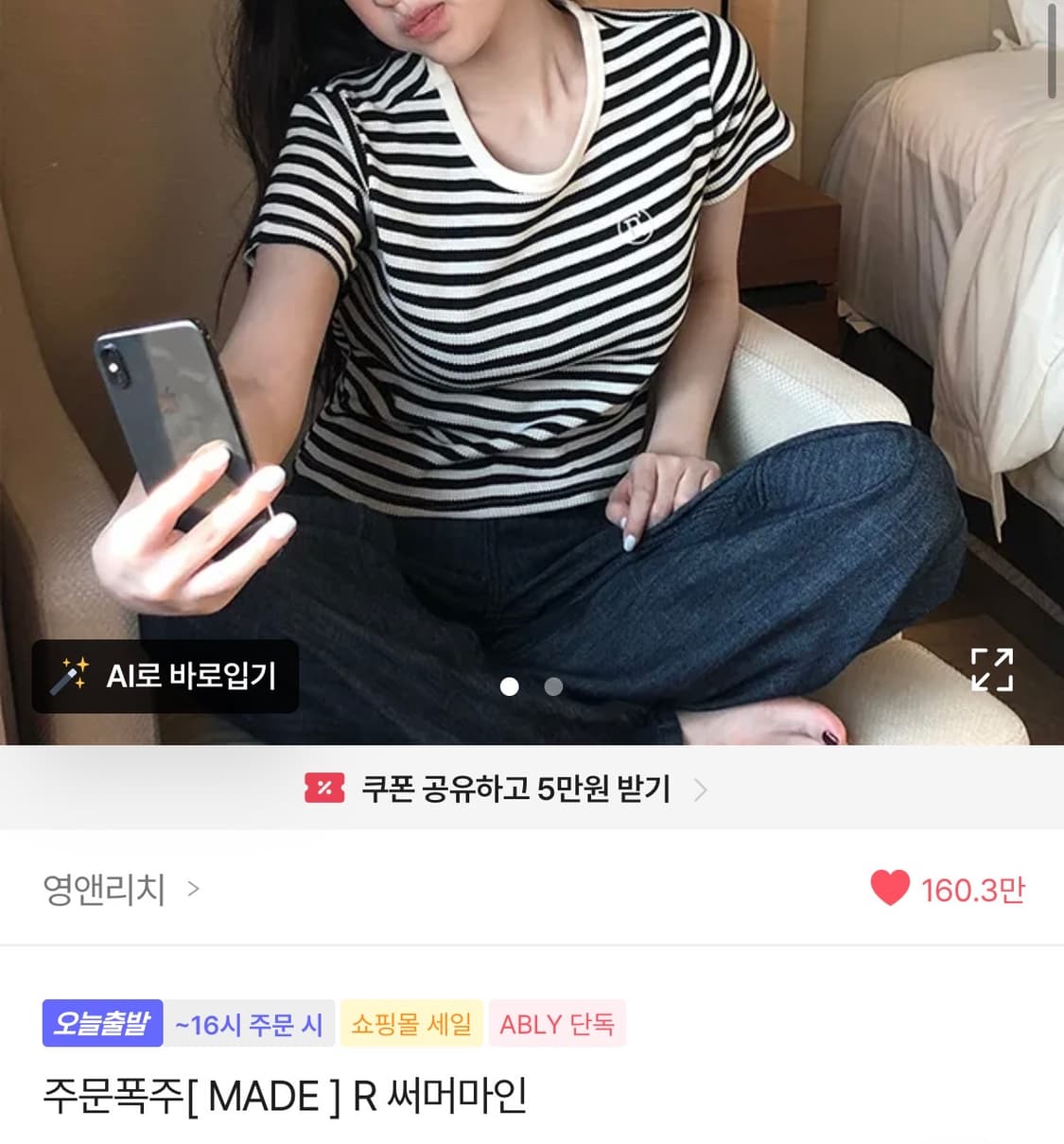Viewport: 1064px width, 1144px height.
Task: Open the 영앤리치 seller store link
Action: 104,889
